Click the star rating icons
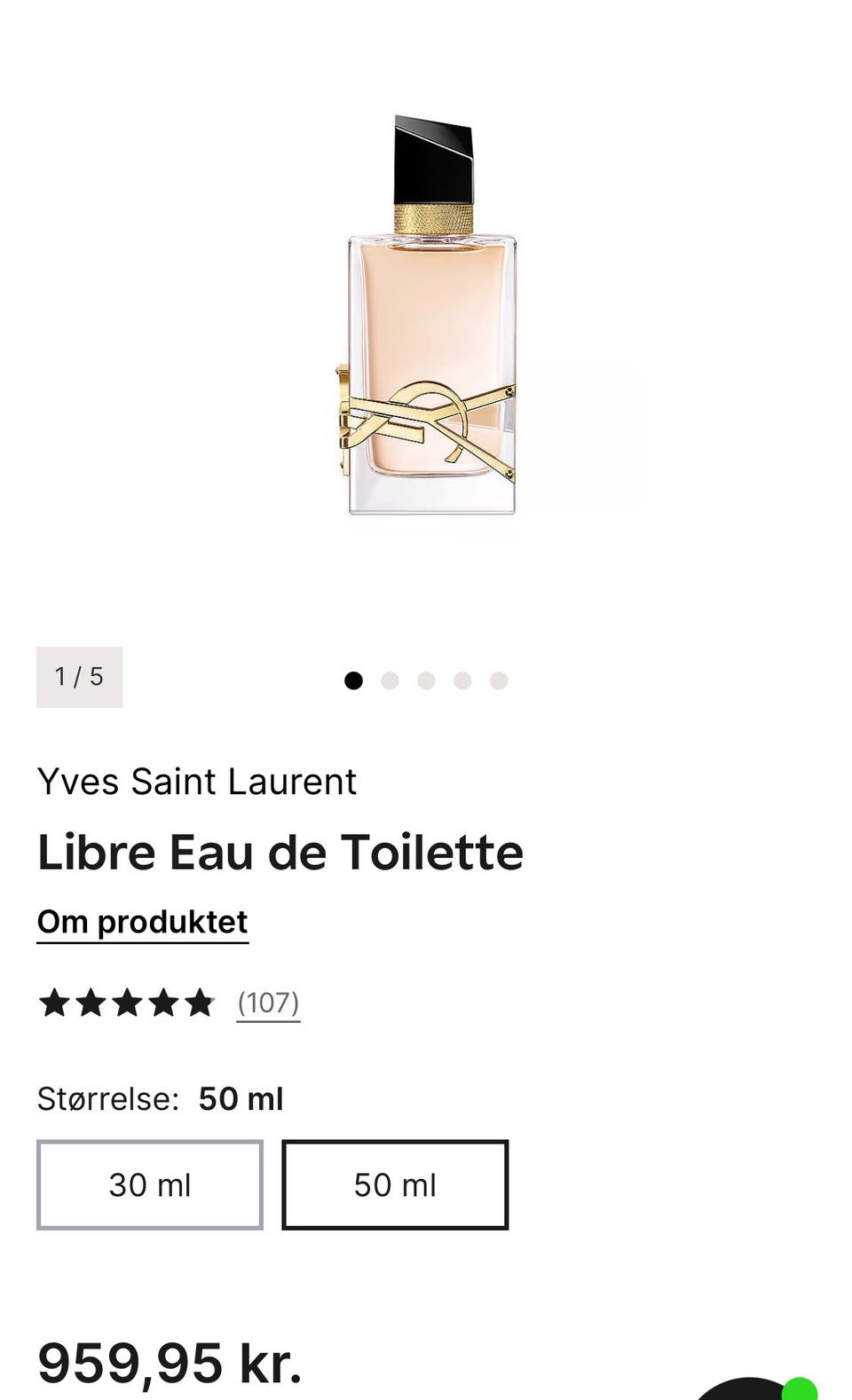This screenshot has height=1400, width=852. (x=126, y=1002)
